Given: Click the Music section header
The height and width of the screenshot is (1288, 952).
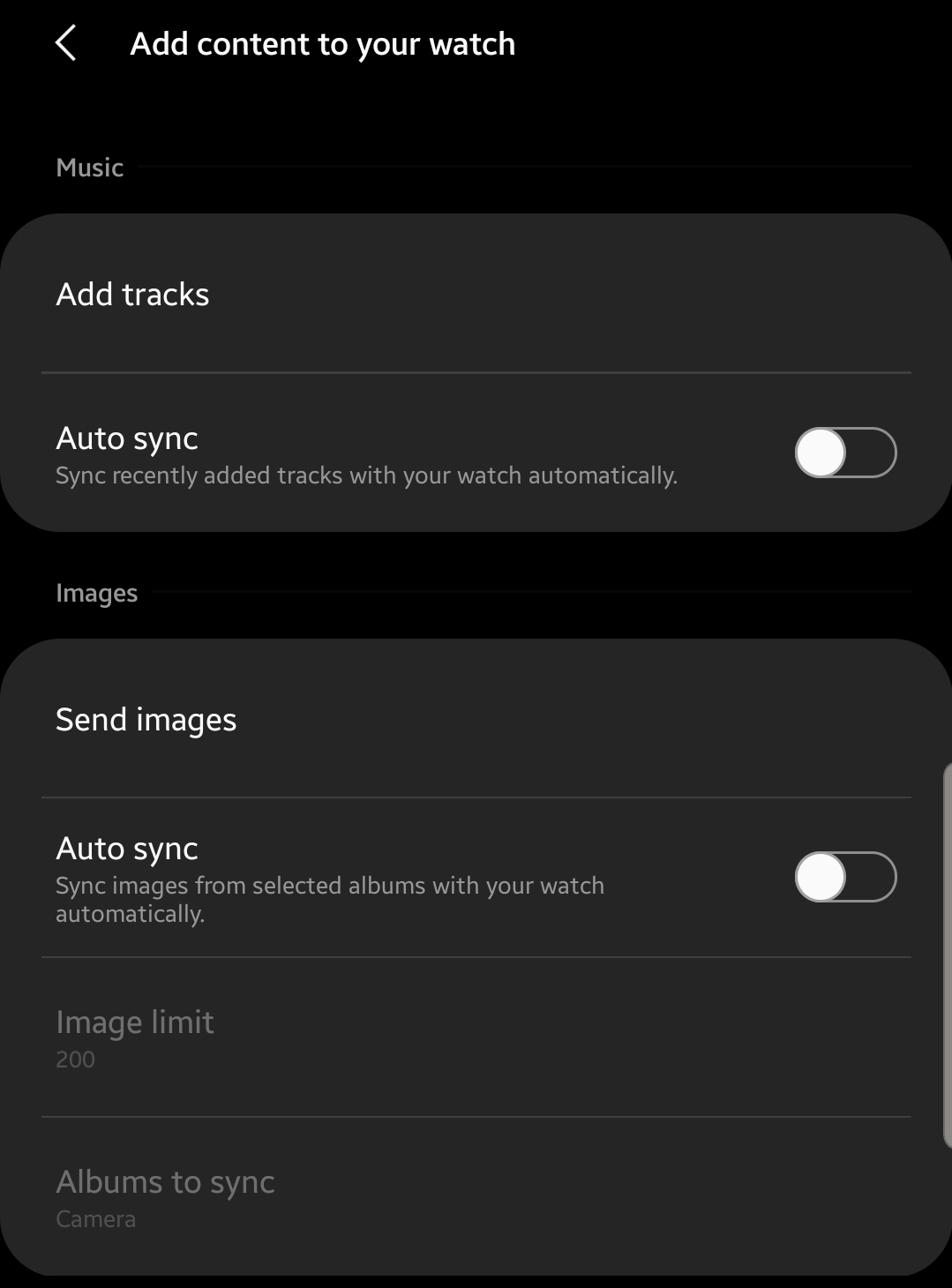Looking at the screenshot, I should [89, 167].
